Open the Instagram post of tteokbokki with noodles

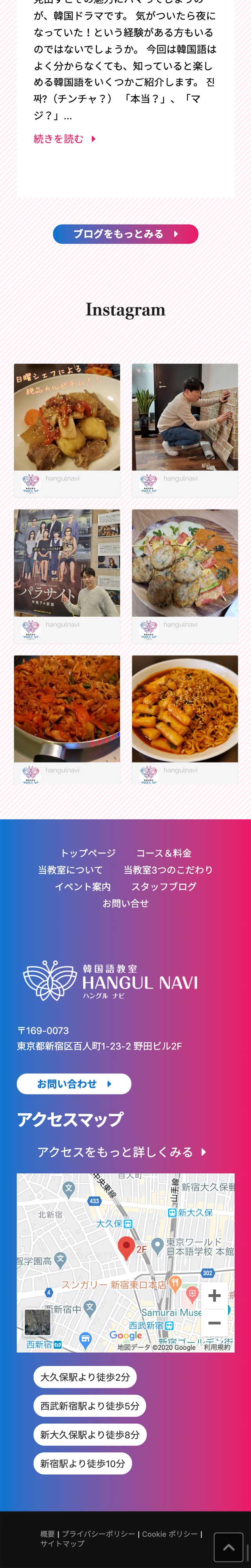(185, 708)
